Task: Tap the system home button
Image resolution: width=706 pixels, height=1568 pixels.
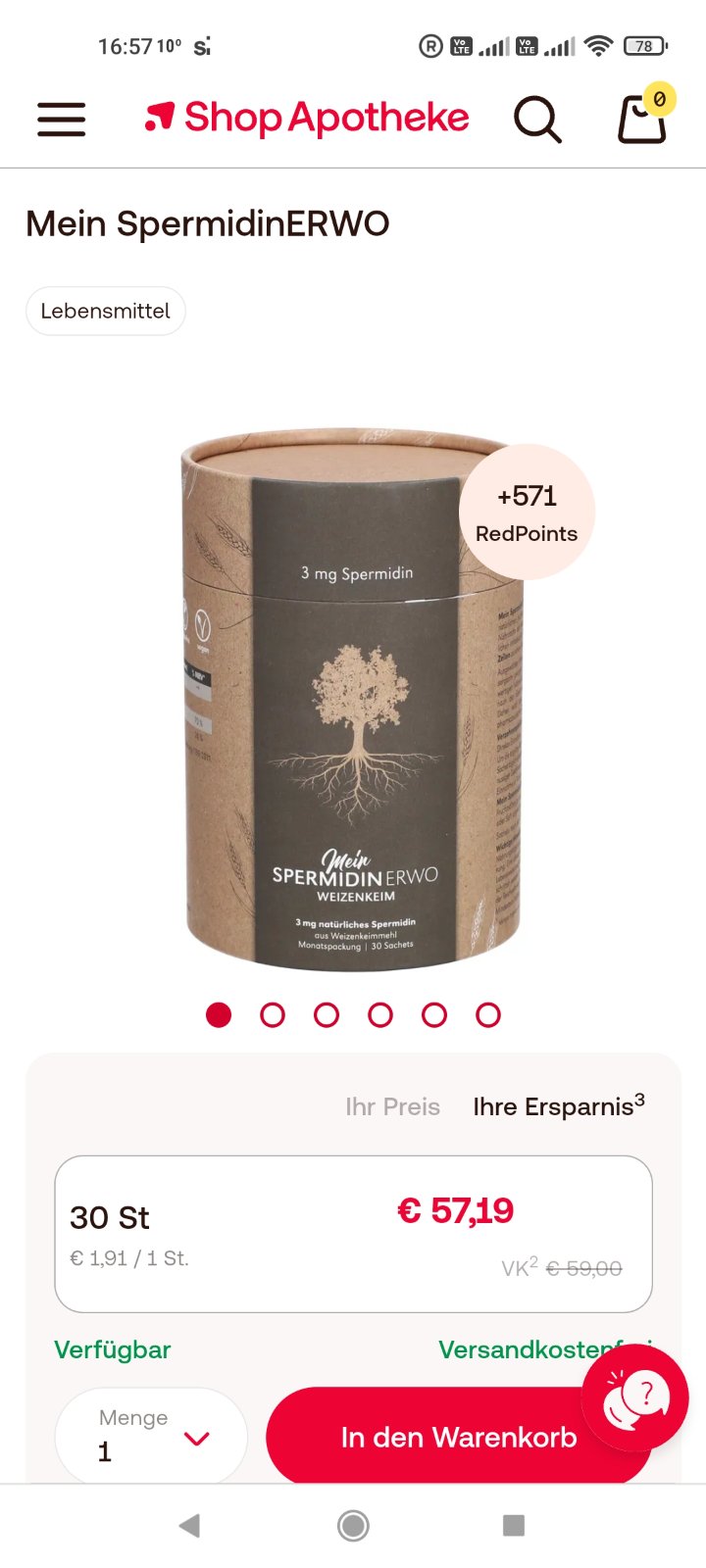Action: (x=353, y=1525)
